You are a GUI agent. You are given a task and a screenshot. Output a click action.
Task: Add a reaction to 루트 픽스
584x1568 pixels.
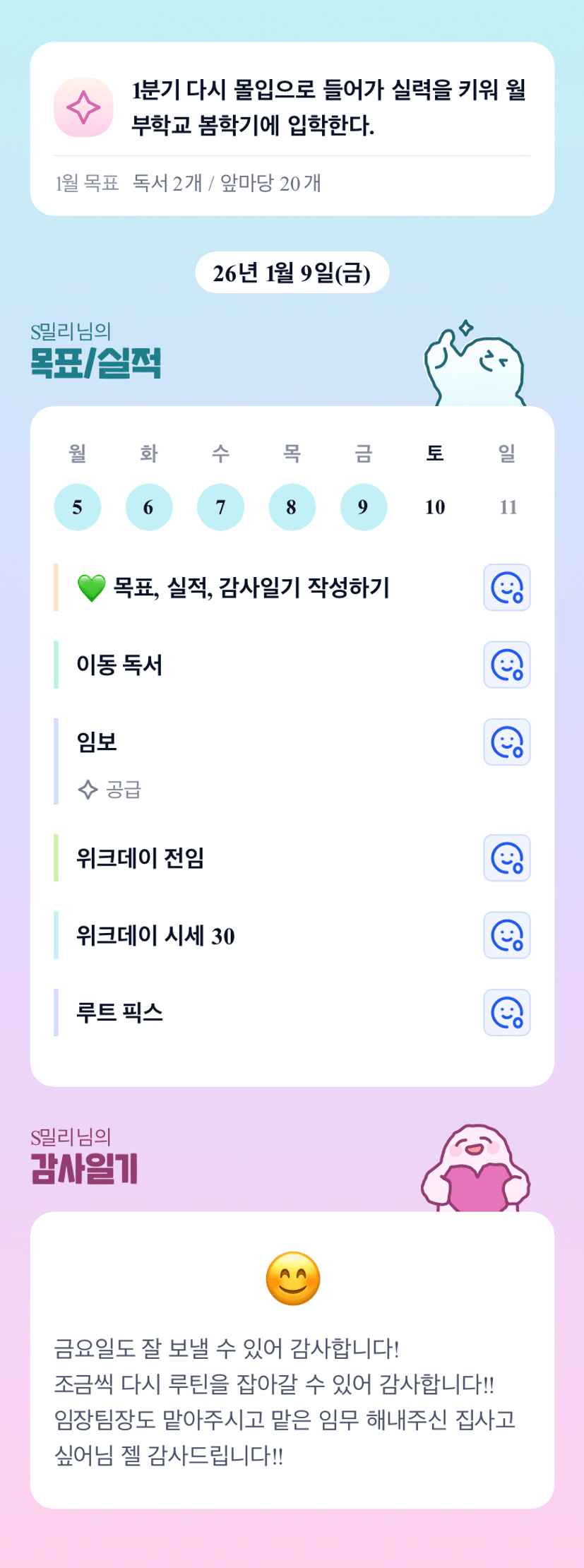[506, 1012]
